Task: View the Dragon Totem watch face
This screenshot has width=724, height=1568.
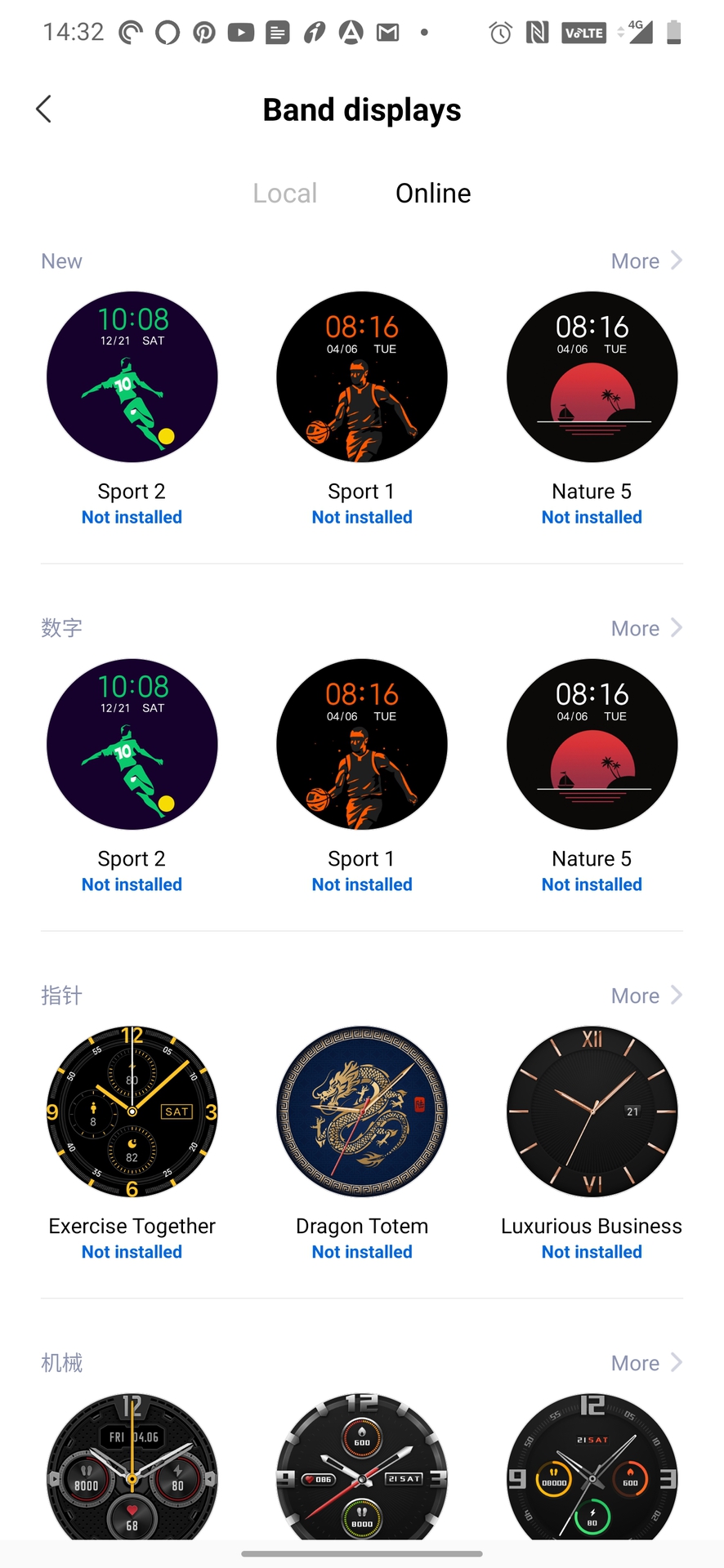Action: [x=362, y=1112]
